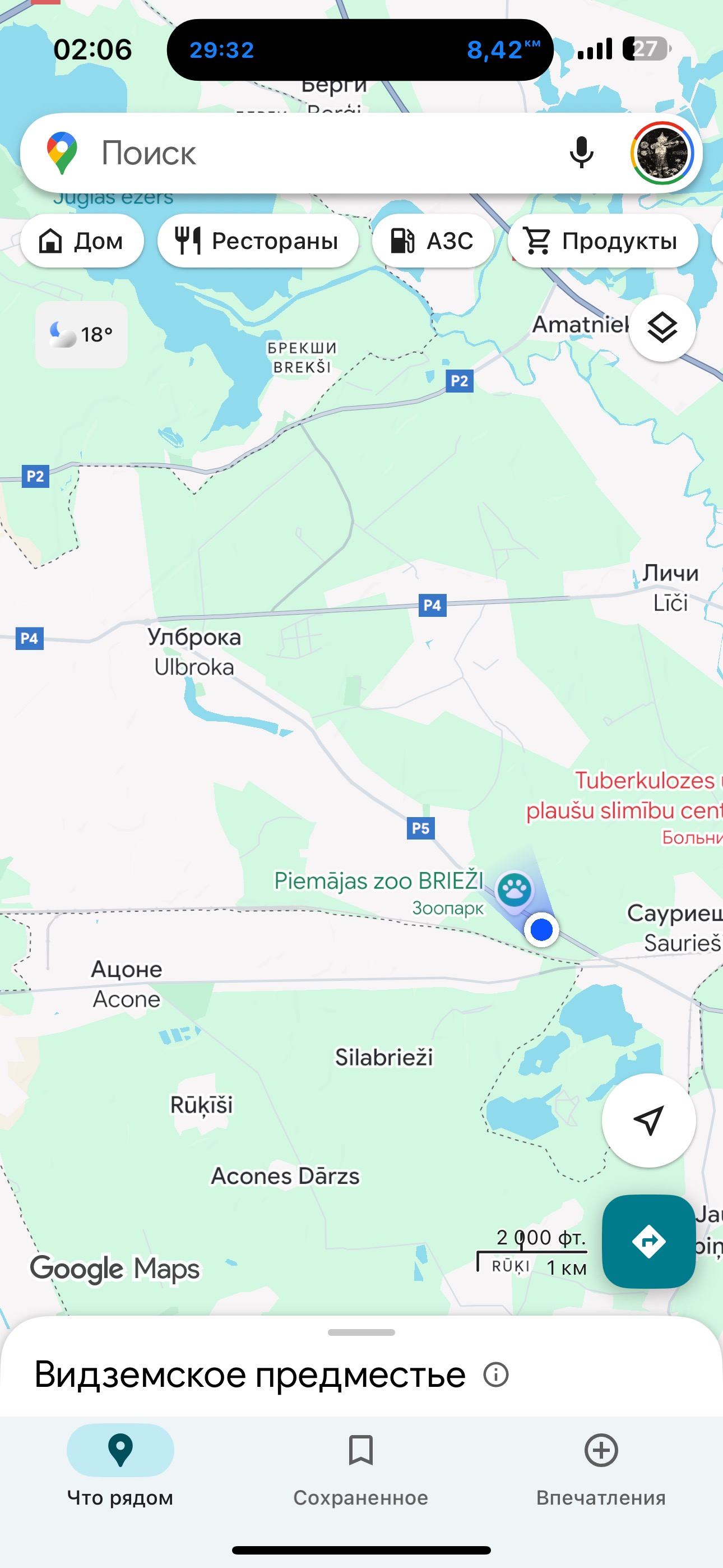723x1568 pixels.
Task: Center map on my location arrow
Action: (x=648, y=1120)
